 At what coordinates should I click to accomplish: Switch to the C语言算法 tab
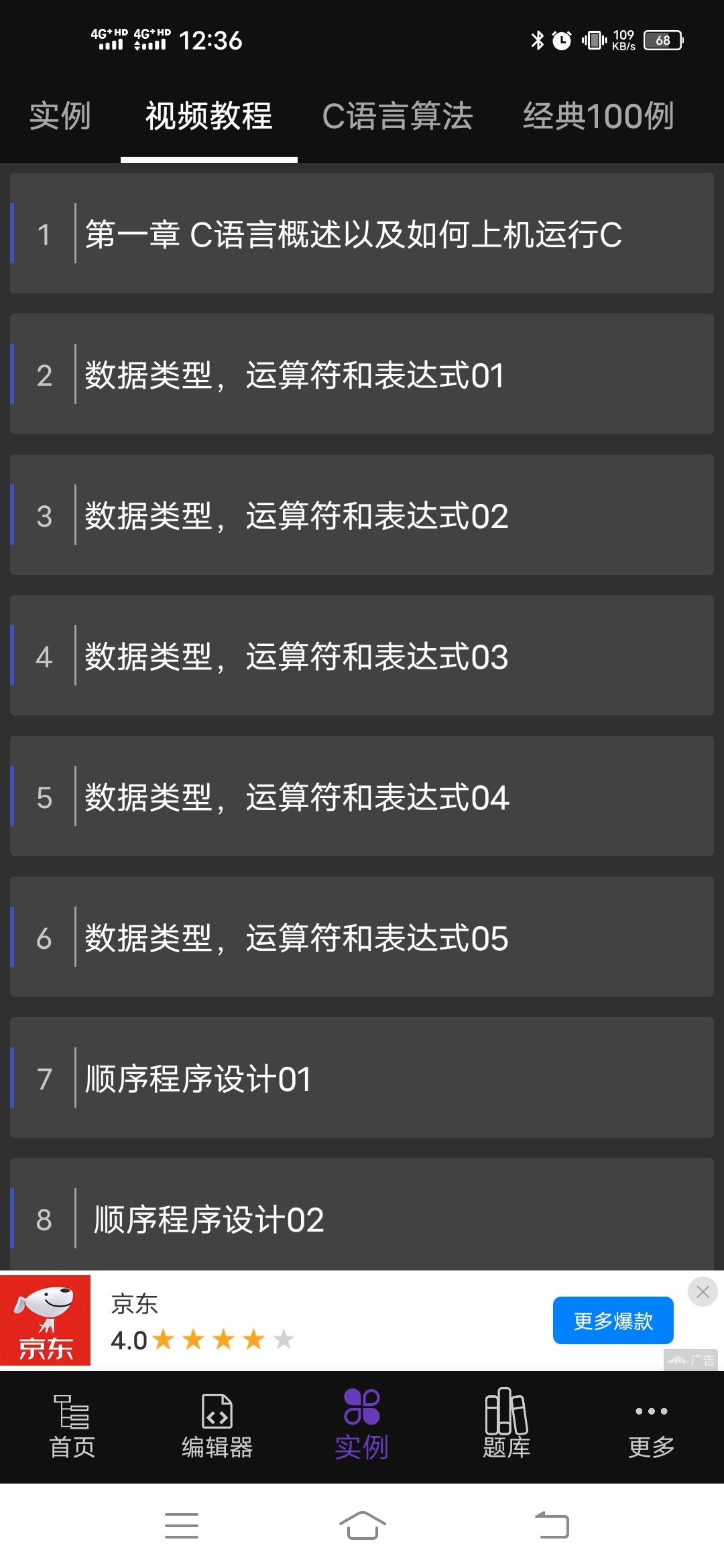coord(398,116)
